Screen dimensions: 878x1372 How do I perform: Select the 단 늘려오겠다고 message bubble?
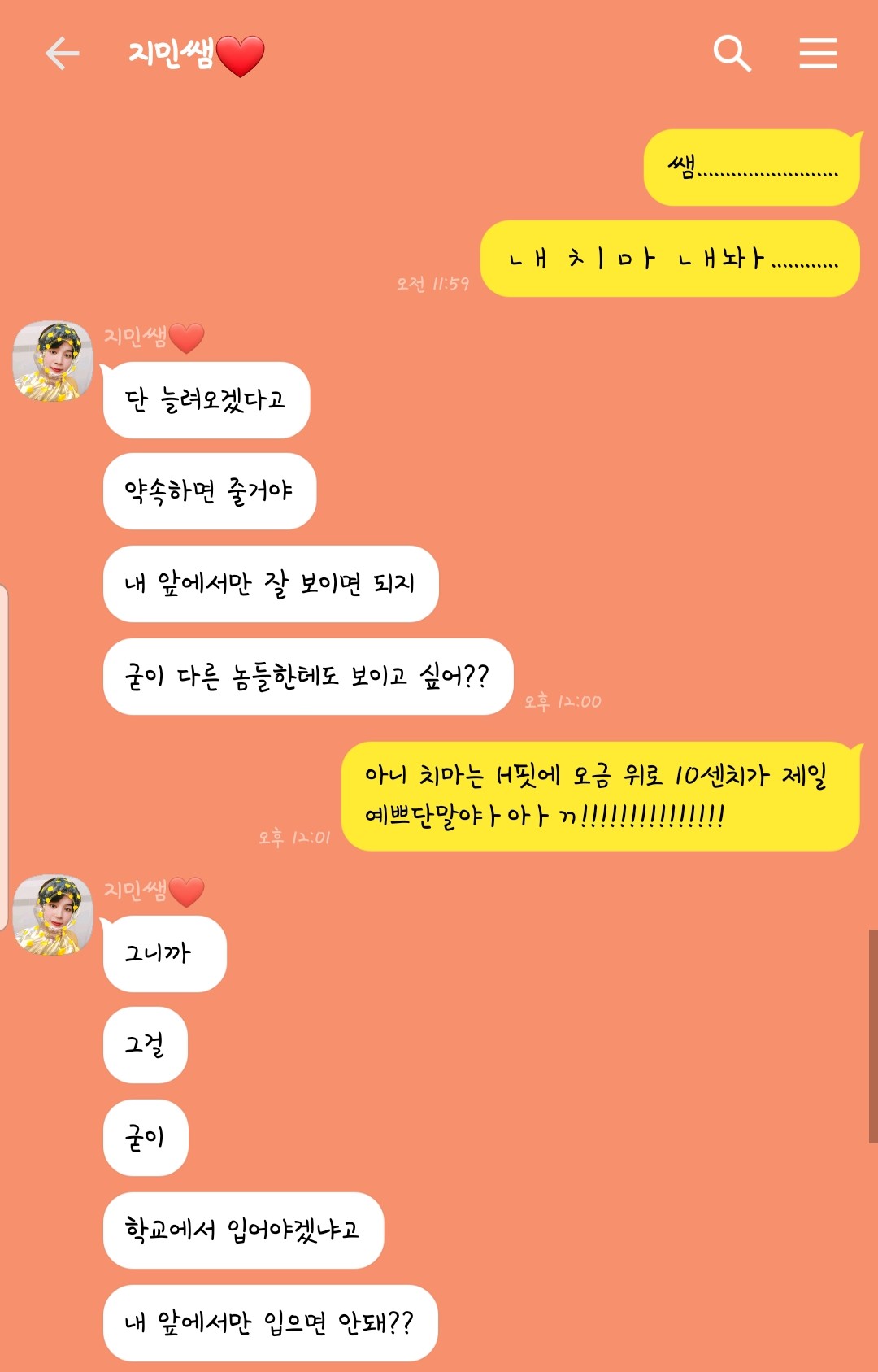pyautogui.click(x=206, y=399)
